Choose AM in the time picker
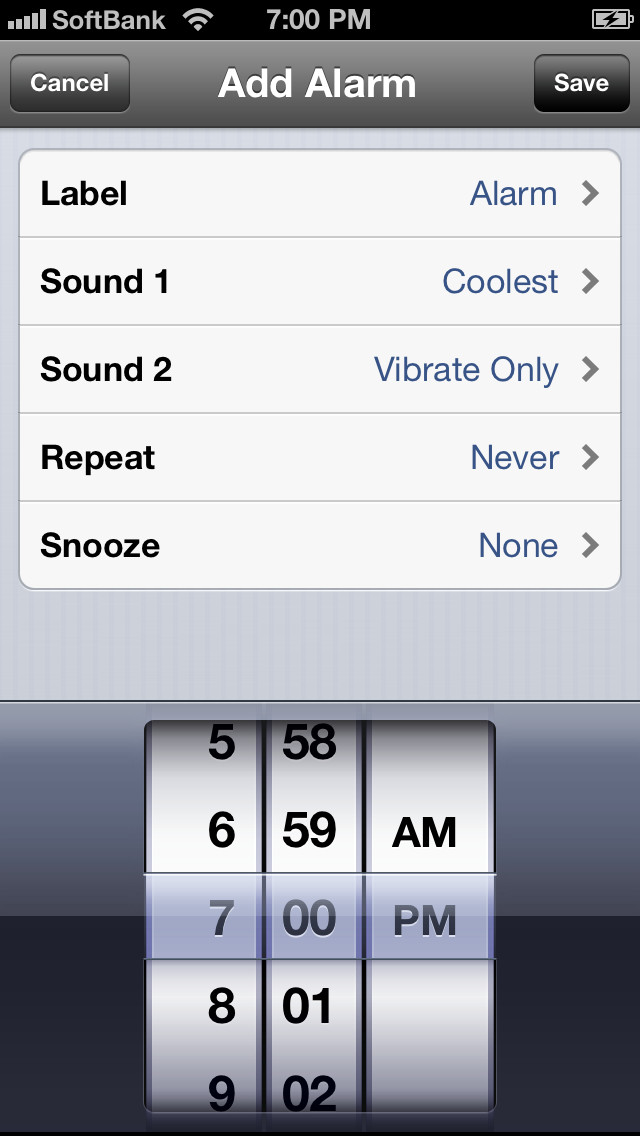This screenshot has height=1136, width=640. [424, 833]
